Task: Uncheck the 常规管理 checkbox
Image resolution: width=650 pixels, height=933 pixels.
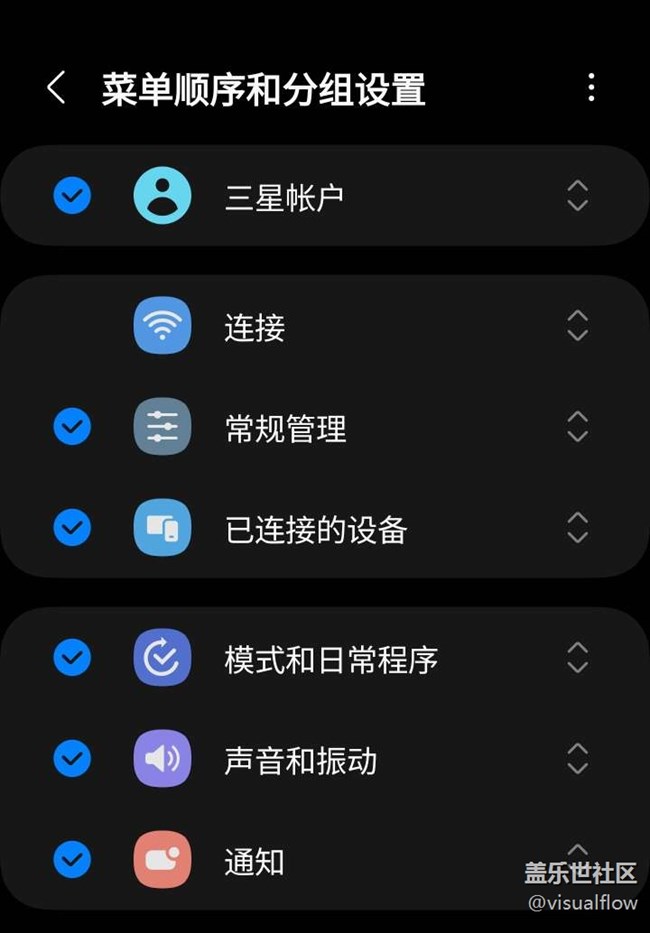Action: click(72, 428)
